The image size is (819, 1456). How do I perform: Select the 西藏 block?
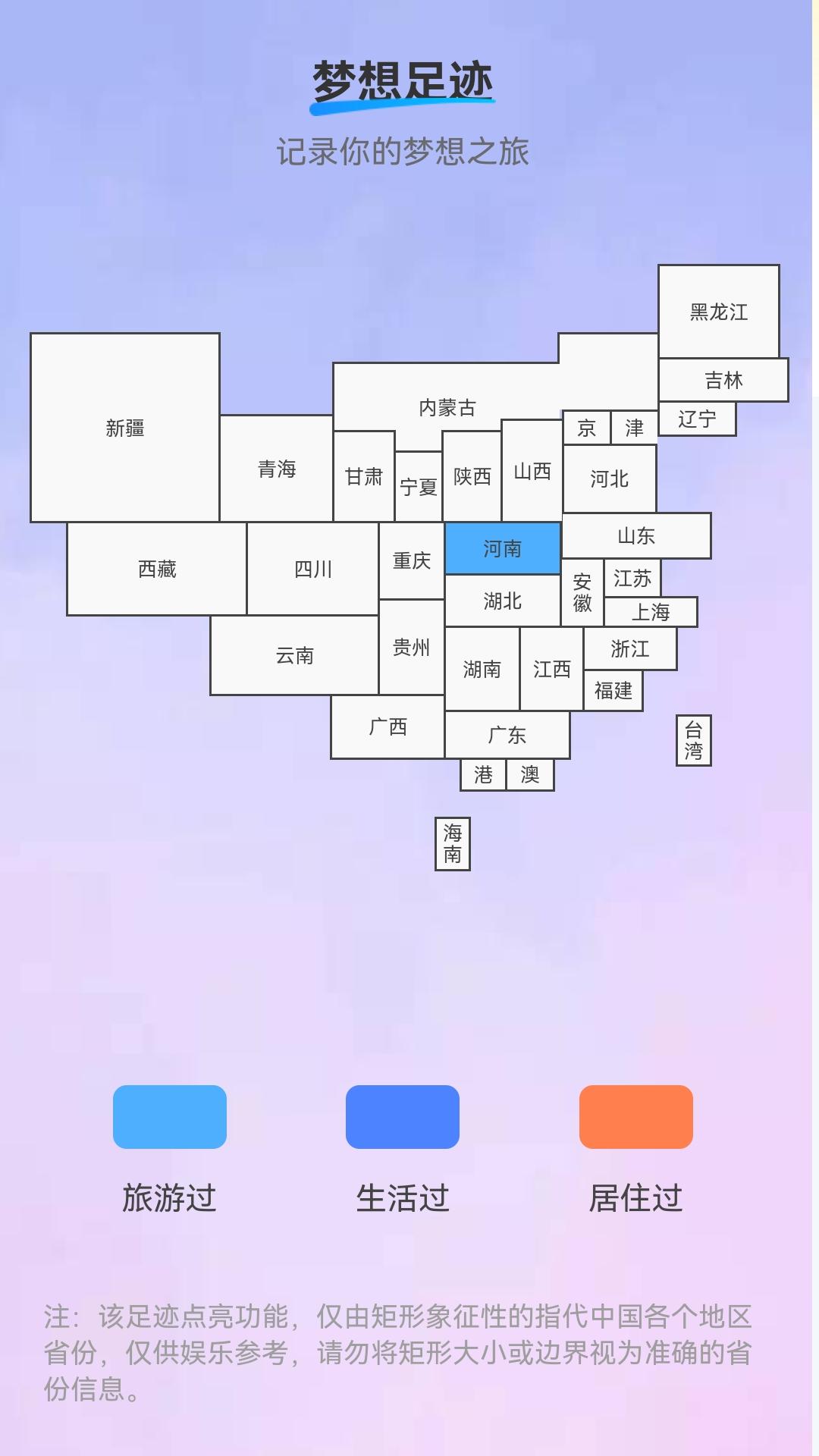coord(157,569)
